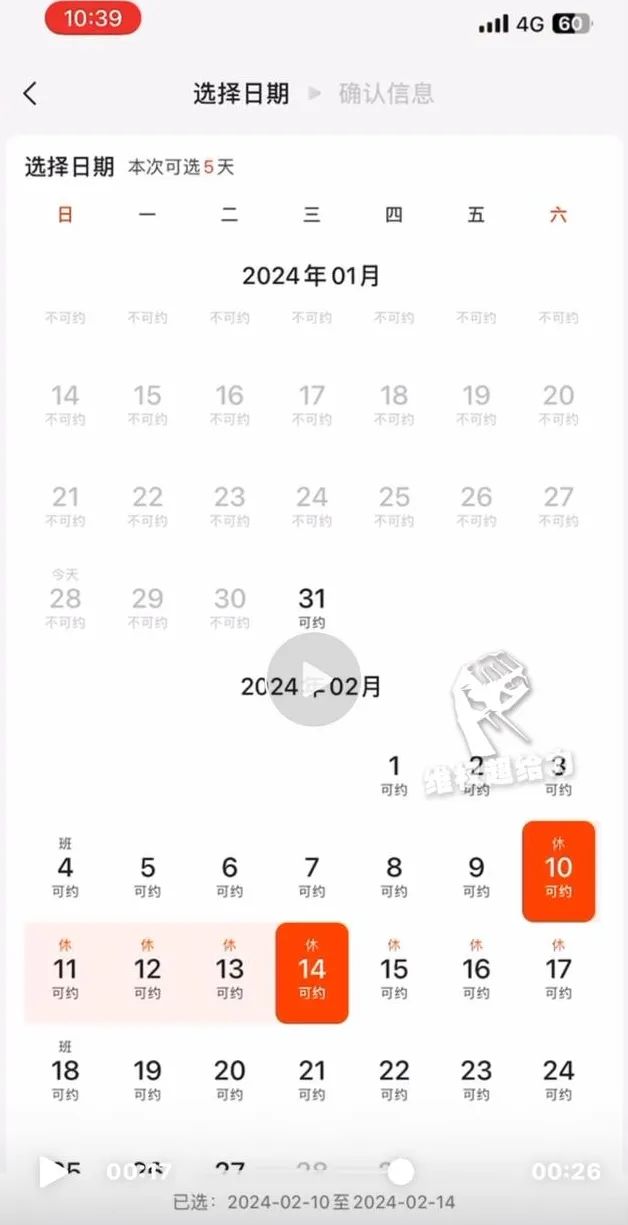628x1225 pixels.
Task: Tap the small play icon at bottom left
Action: coord(52,1171)
